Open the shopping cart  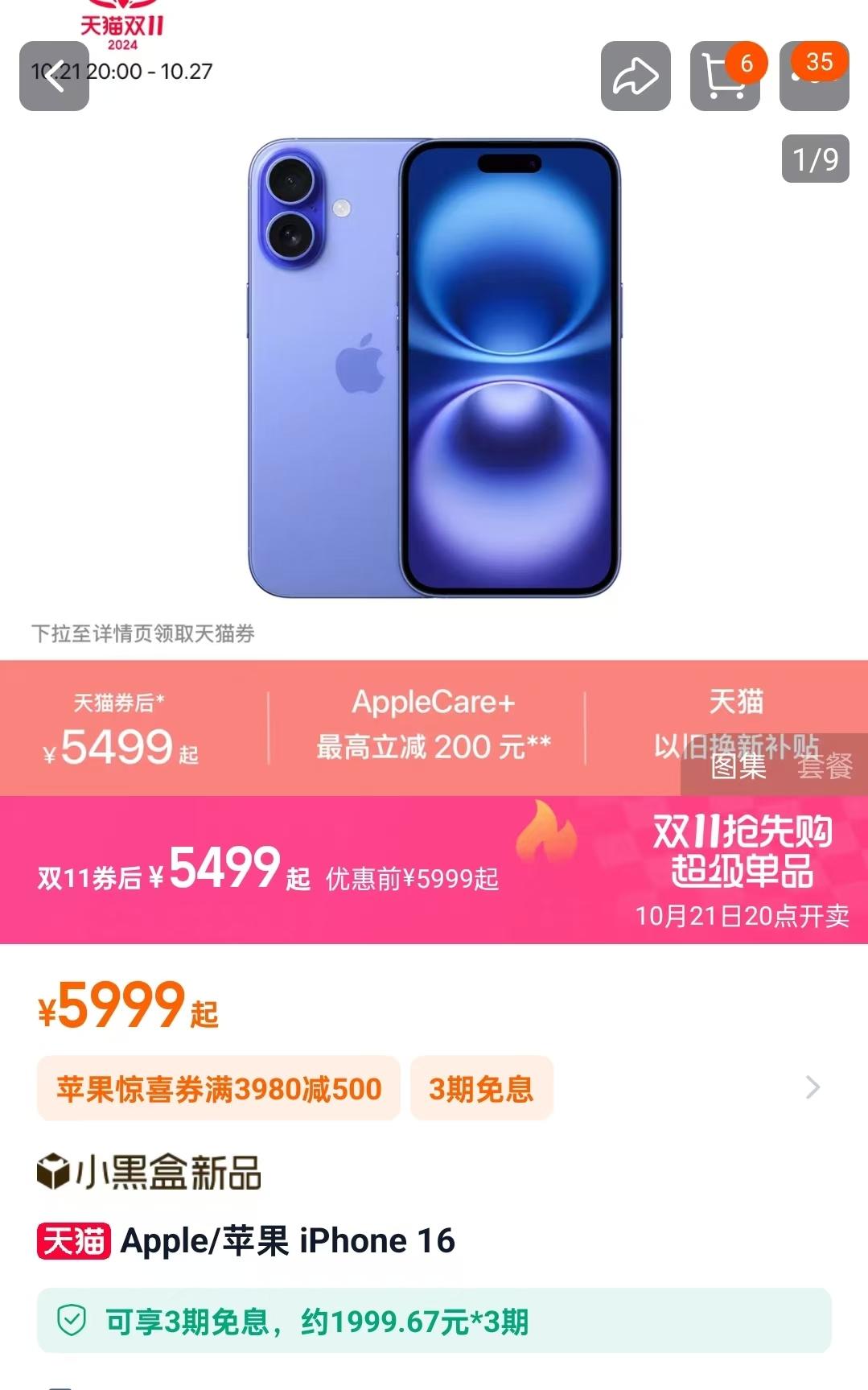[724, 76]
